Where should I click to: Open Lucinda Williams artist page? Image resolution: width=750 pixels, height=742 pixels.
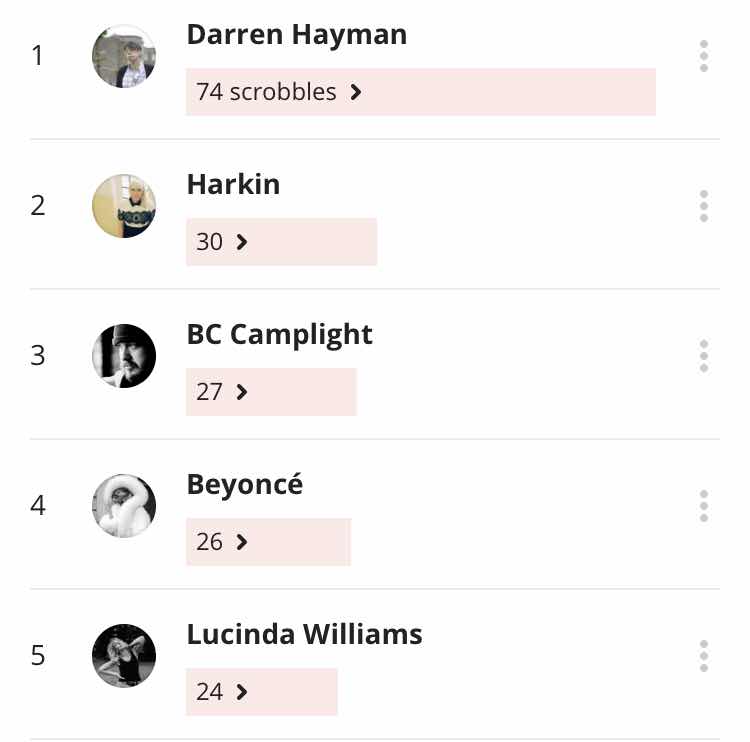(304, 635)
